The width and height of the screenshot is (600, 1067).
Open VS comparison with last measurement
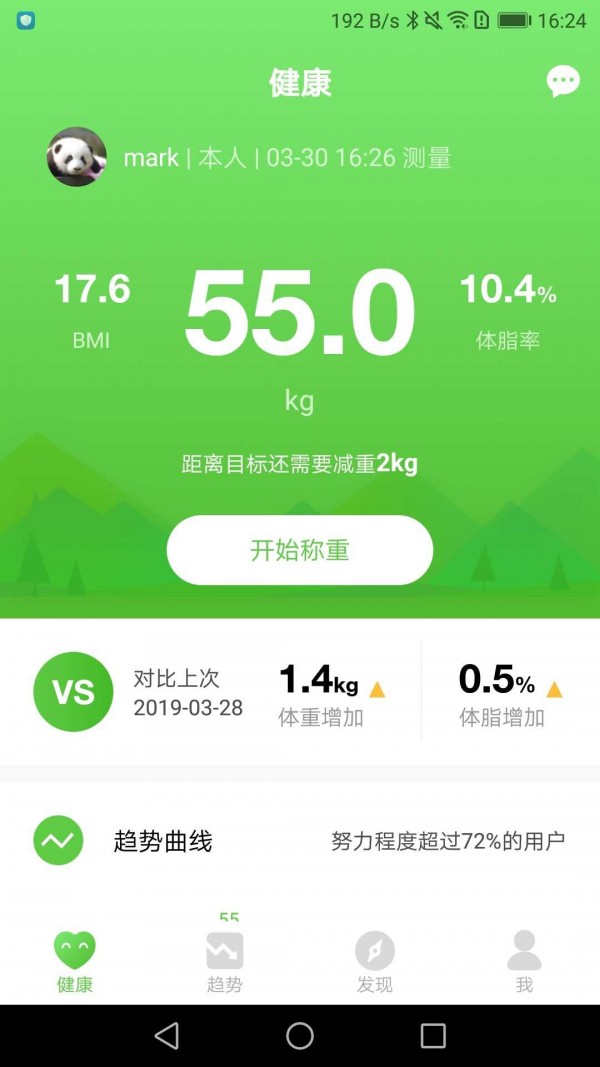(x=73, y=692)
